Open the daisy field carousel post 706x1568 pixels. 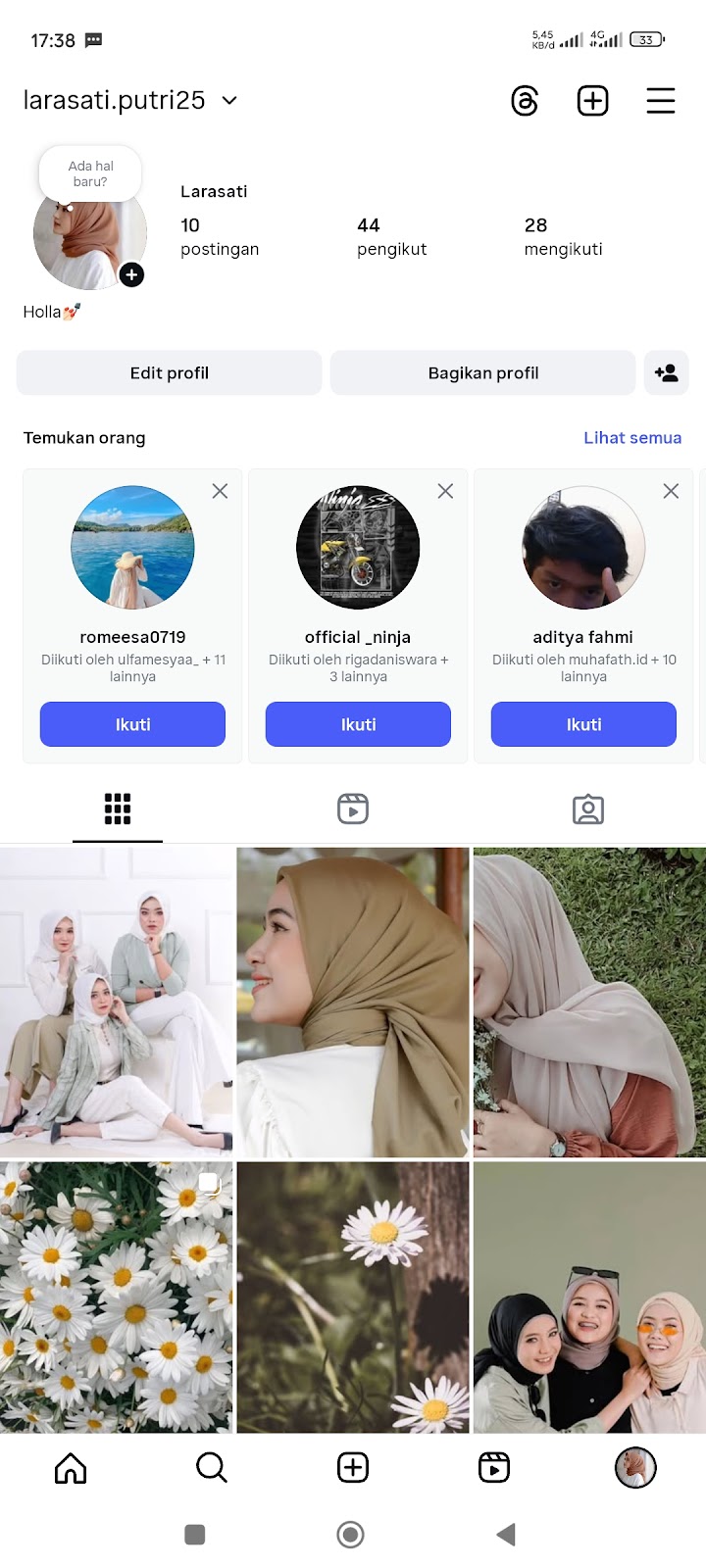116,1296
